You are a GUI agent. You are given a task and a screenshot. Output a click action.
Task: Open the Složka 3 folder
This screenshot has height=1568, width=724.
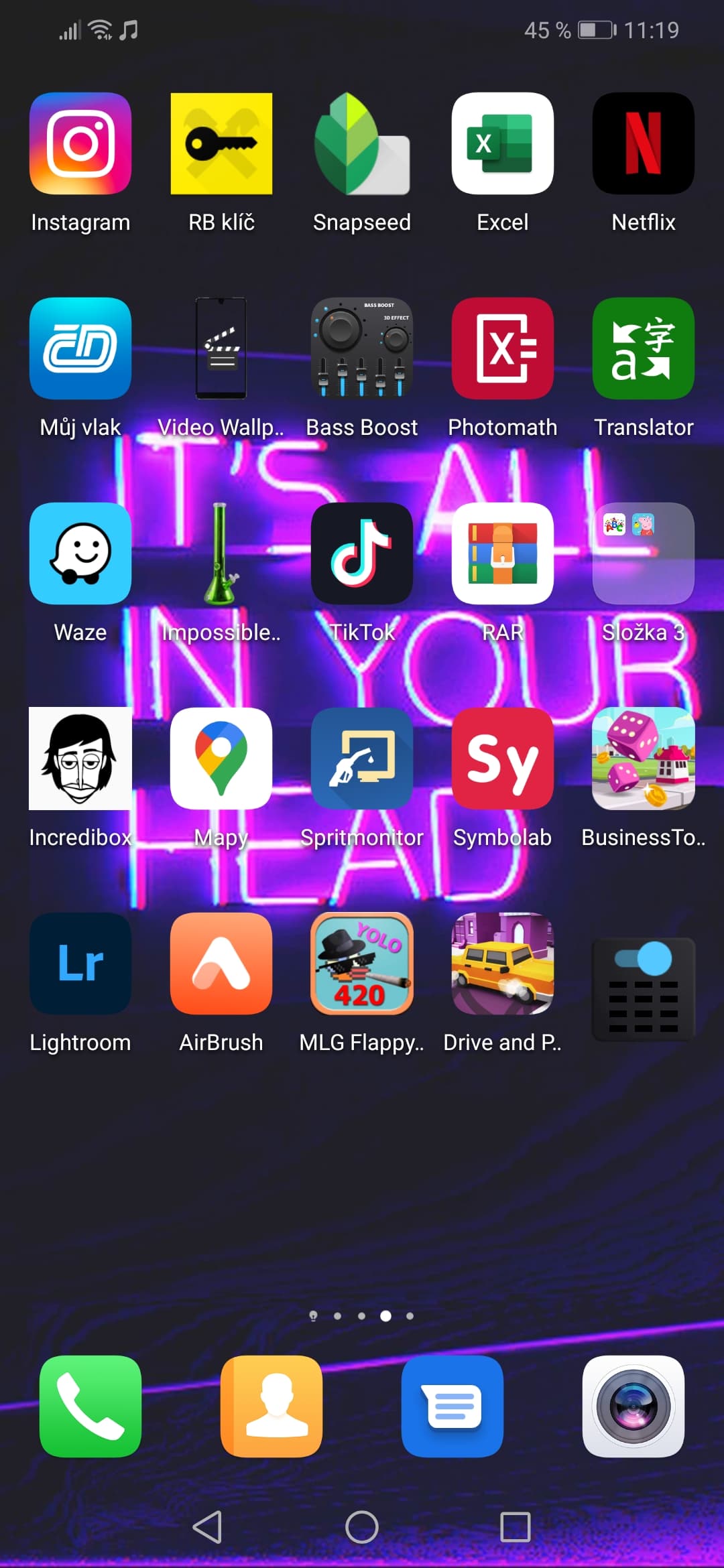coord(644,553)
